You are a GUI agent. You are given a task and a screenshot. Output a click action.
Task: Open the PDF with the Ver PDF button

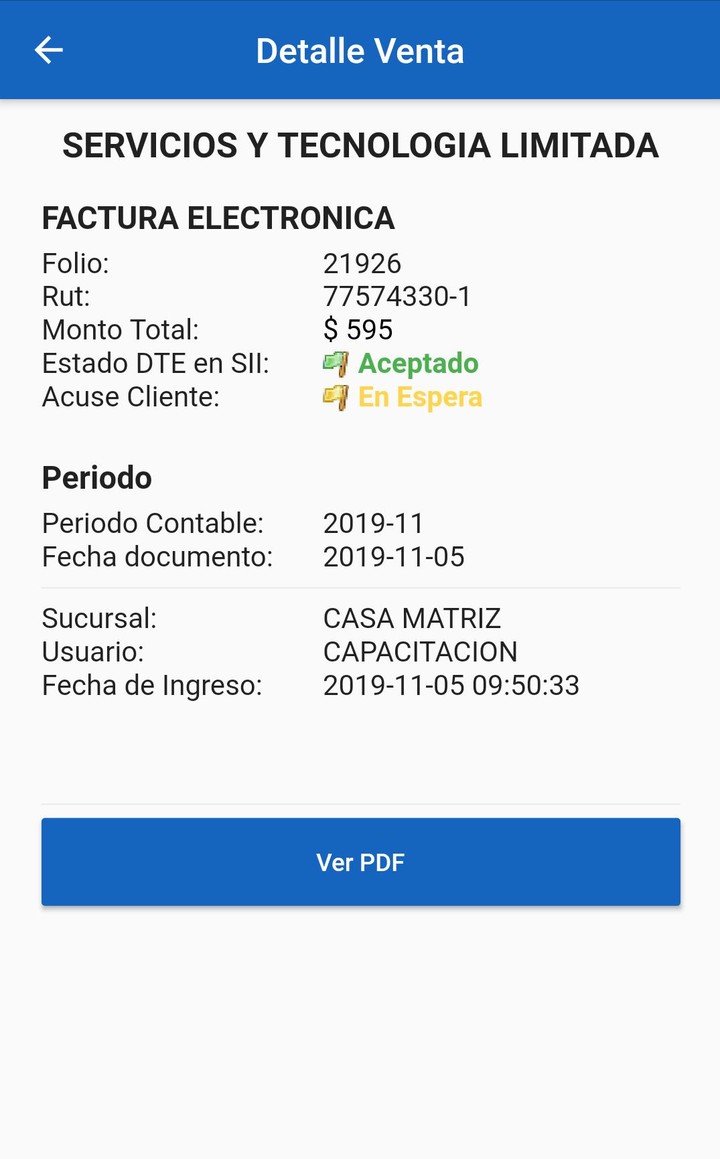[x=360, y=862]
